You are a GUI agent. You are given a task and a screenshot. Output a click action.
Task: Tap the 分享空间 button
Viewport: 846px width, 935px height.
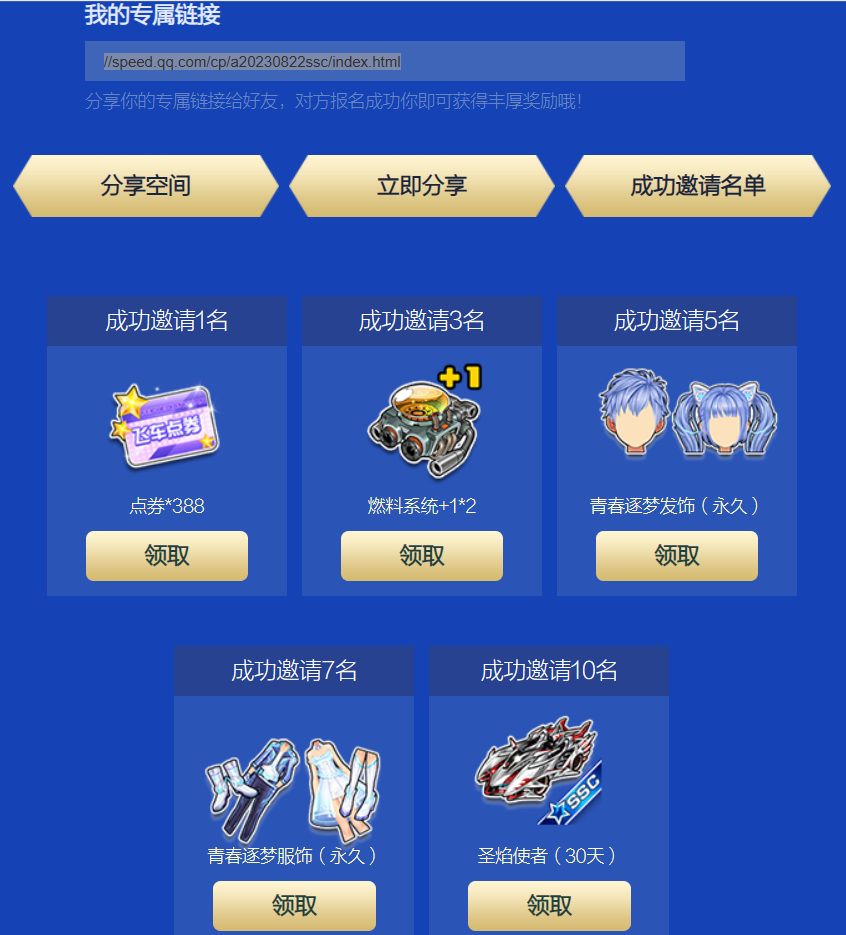point(146,186)
